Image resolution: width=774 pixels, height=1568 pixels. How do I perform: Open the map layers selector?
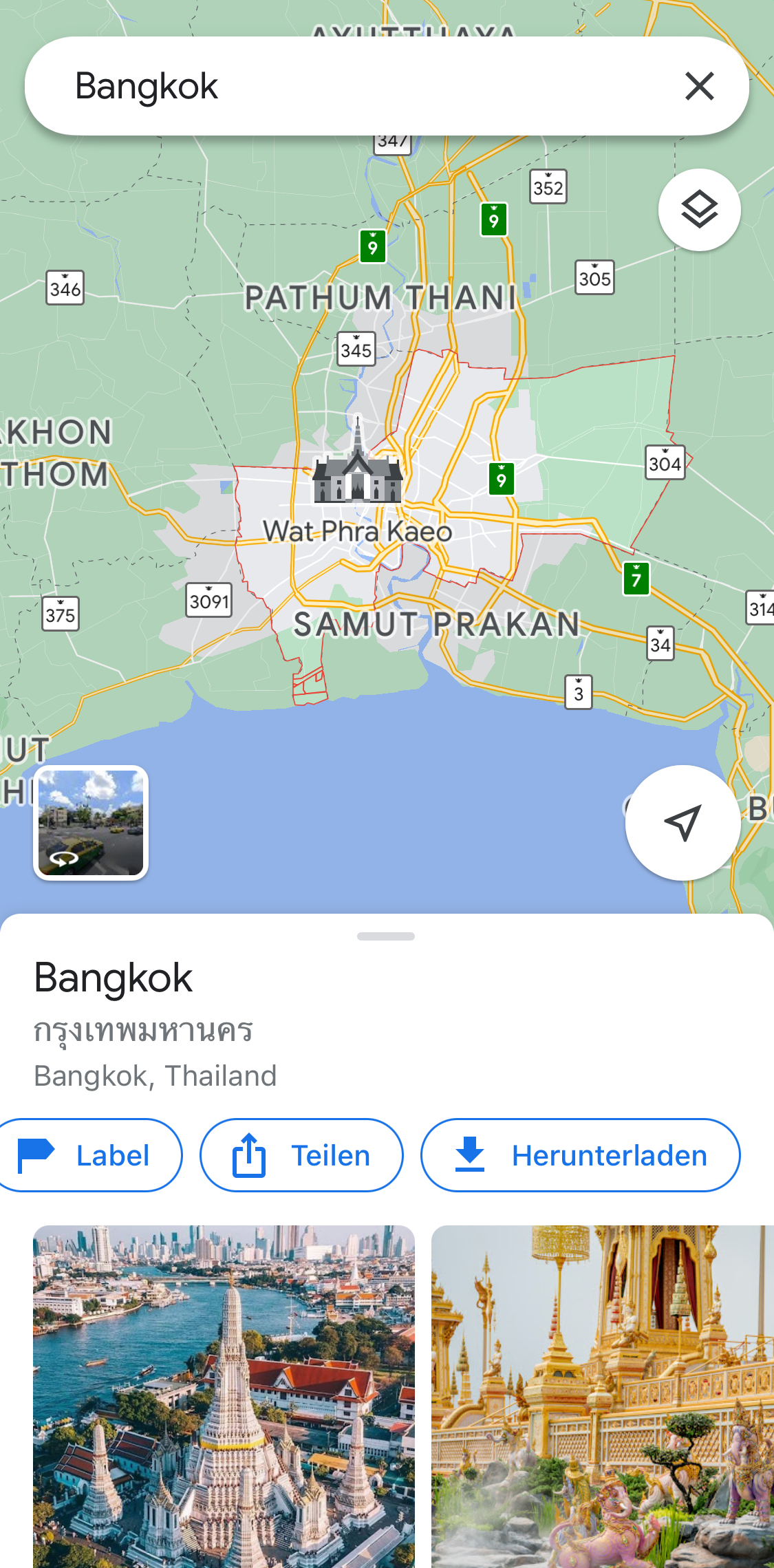coord(699,210)
